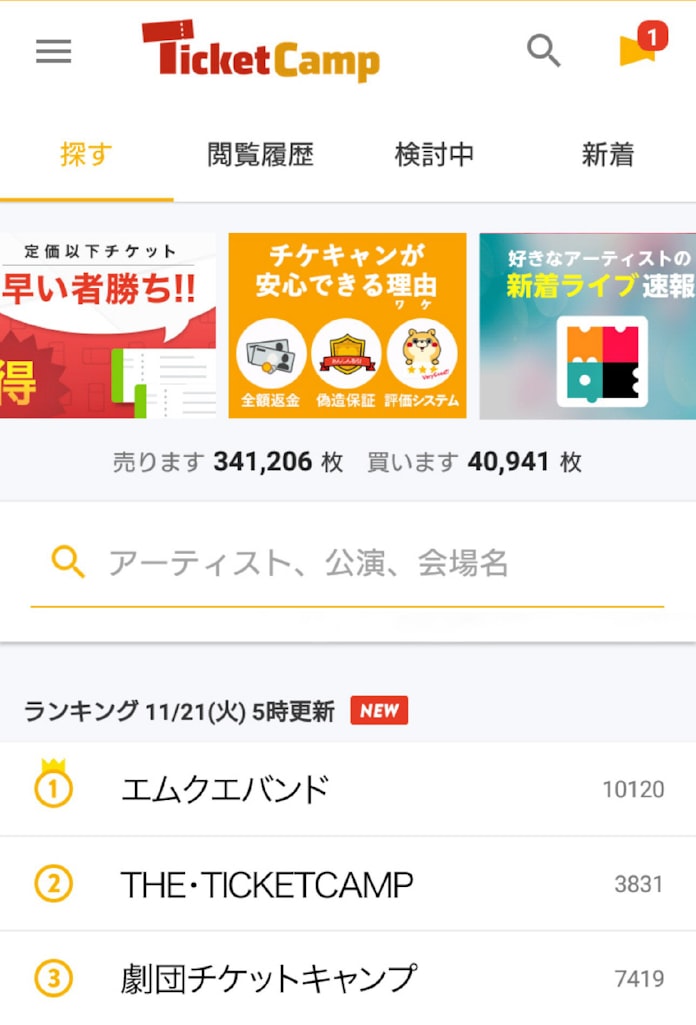Viewport: 696px width, 1025px height.
Task: Open ranking entry THE・TICKETCAMP
Action: point(348,884)
